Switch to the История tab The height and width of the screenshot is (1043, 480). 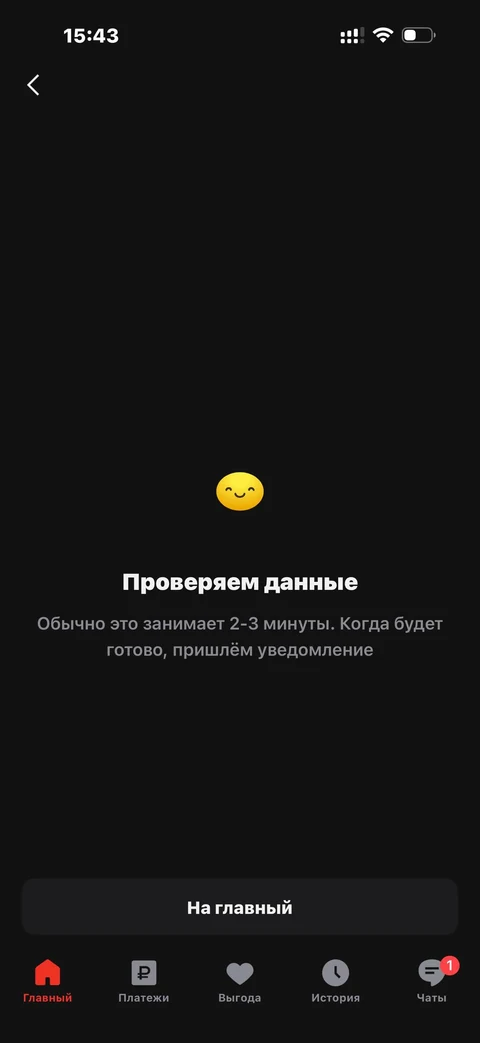tap(336, 982)
